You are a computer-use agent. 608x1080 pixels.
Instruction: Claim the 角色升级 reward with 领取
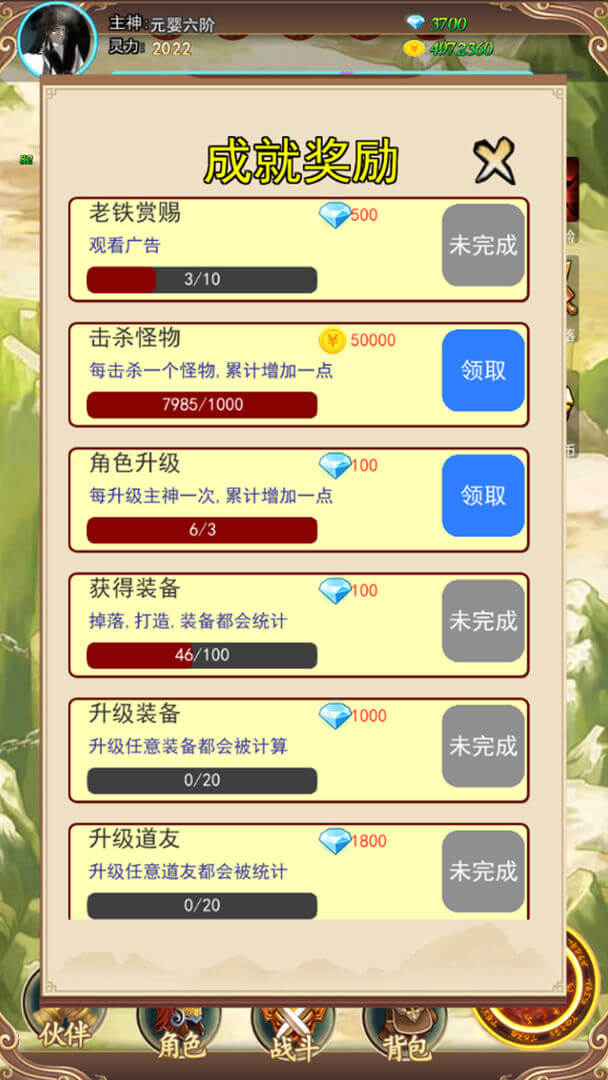pyautogui.click(x=483, y=495)
